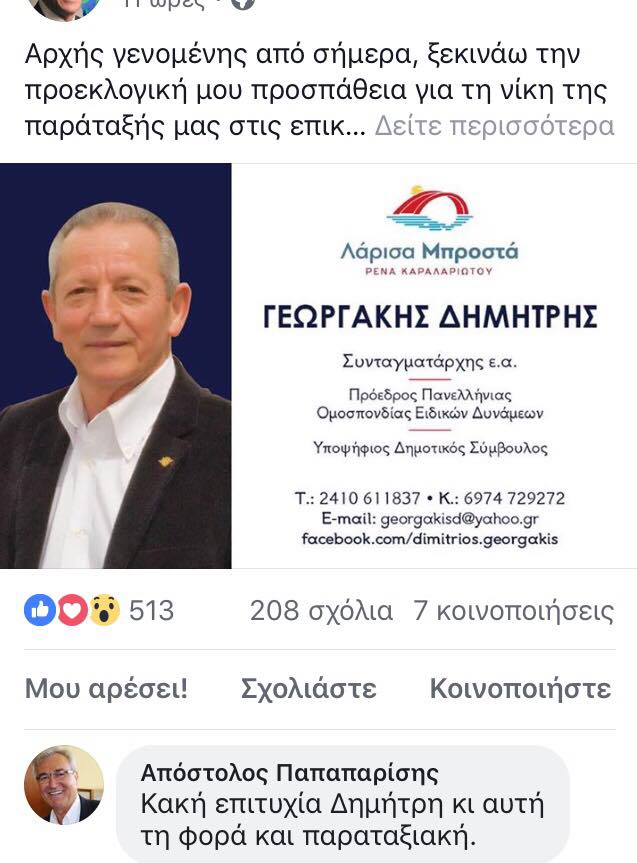View the 513 reactions list
Screen dimensions: 637x863
coord(100,610)
